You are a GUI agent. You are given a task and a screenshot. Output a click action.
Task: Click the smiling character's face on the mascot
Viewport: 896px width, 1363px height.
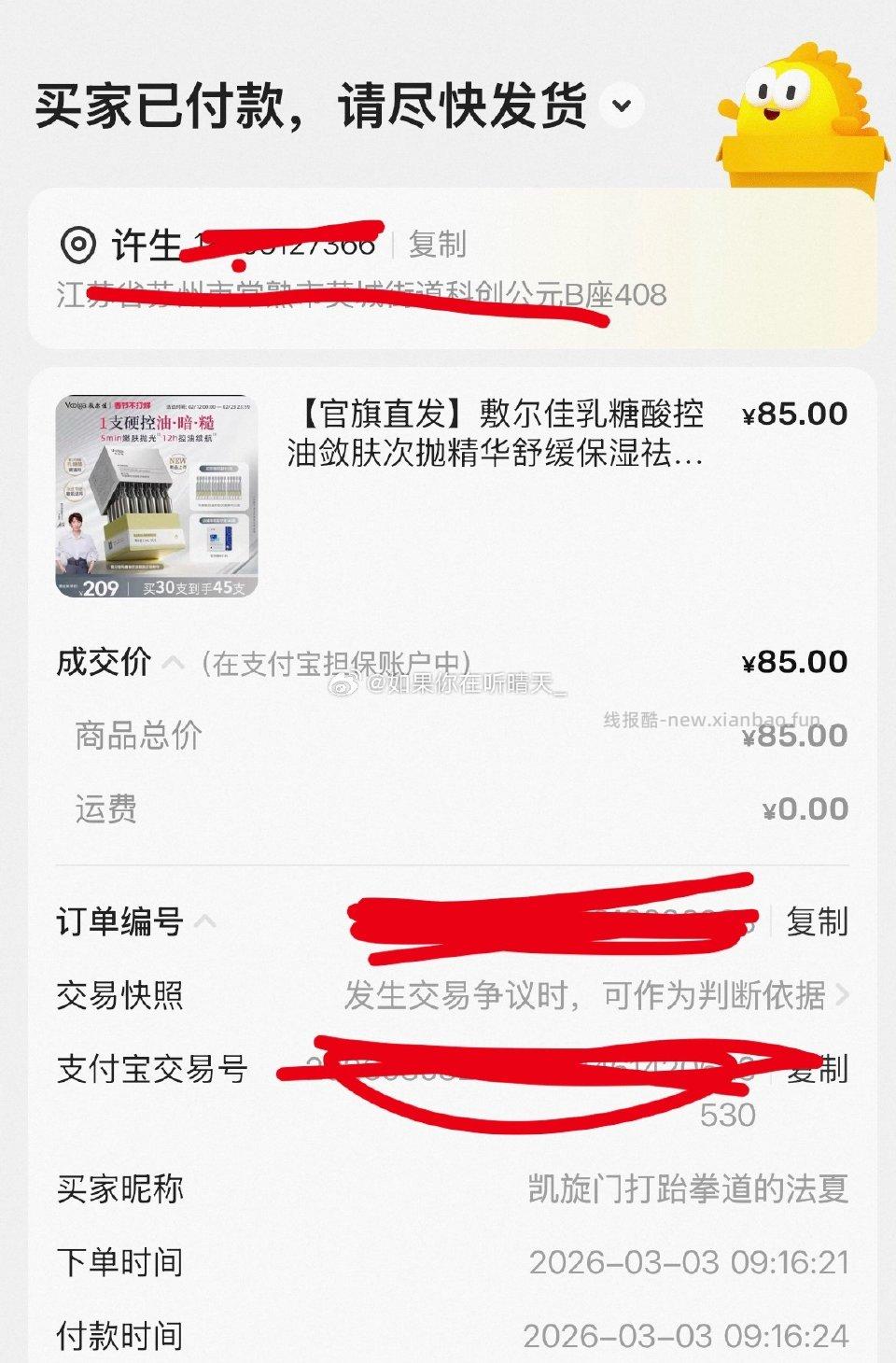[782, 91]
